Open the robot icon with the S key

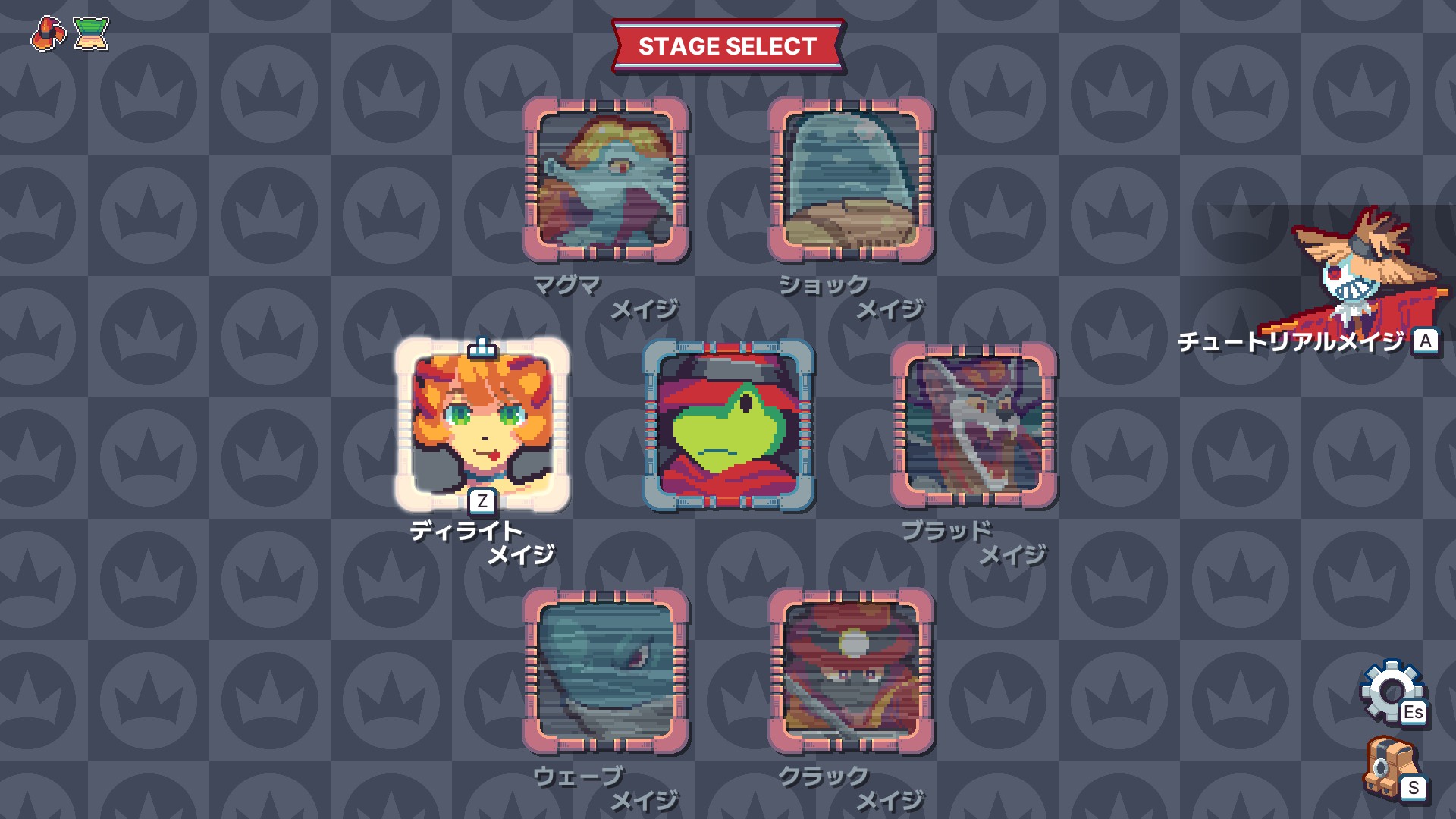[x=1392, y=767]
